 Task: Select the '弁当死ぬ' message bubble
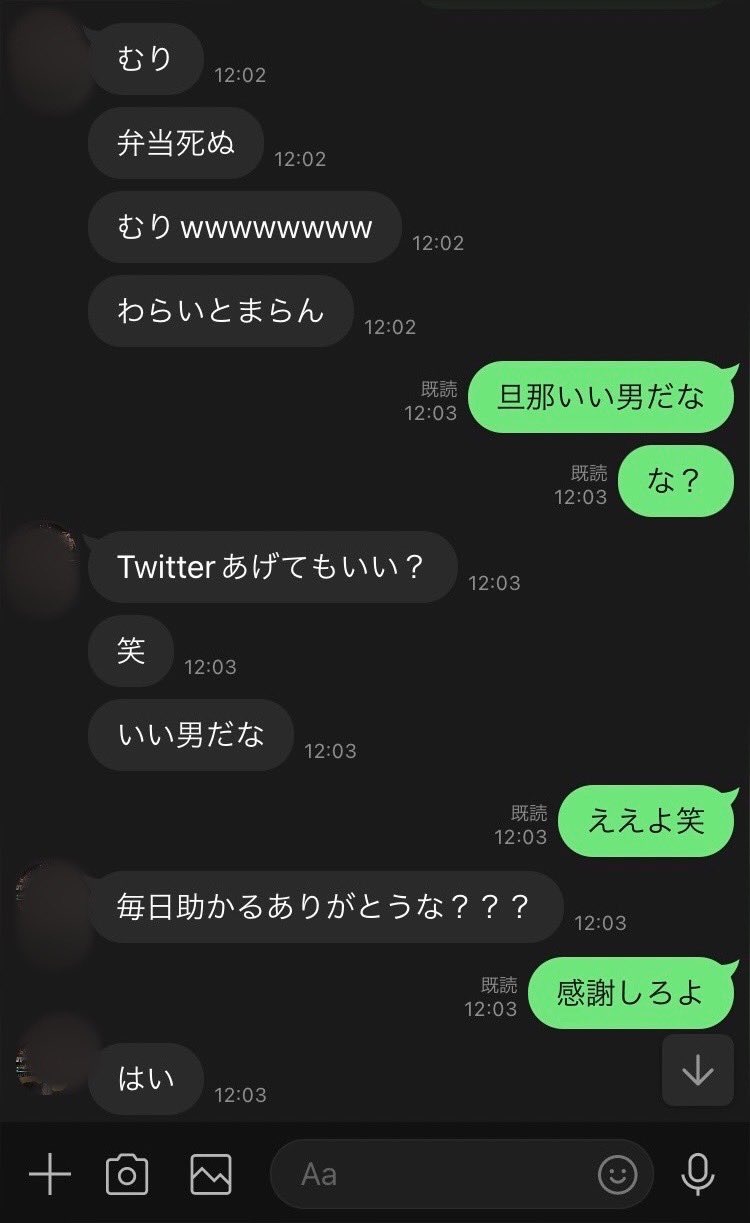click(175, 143)
